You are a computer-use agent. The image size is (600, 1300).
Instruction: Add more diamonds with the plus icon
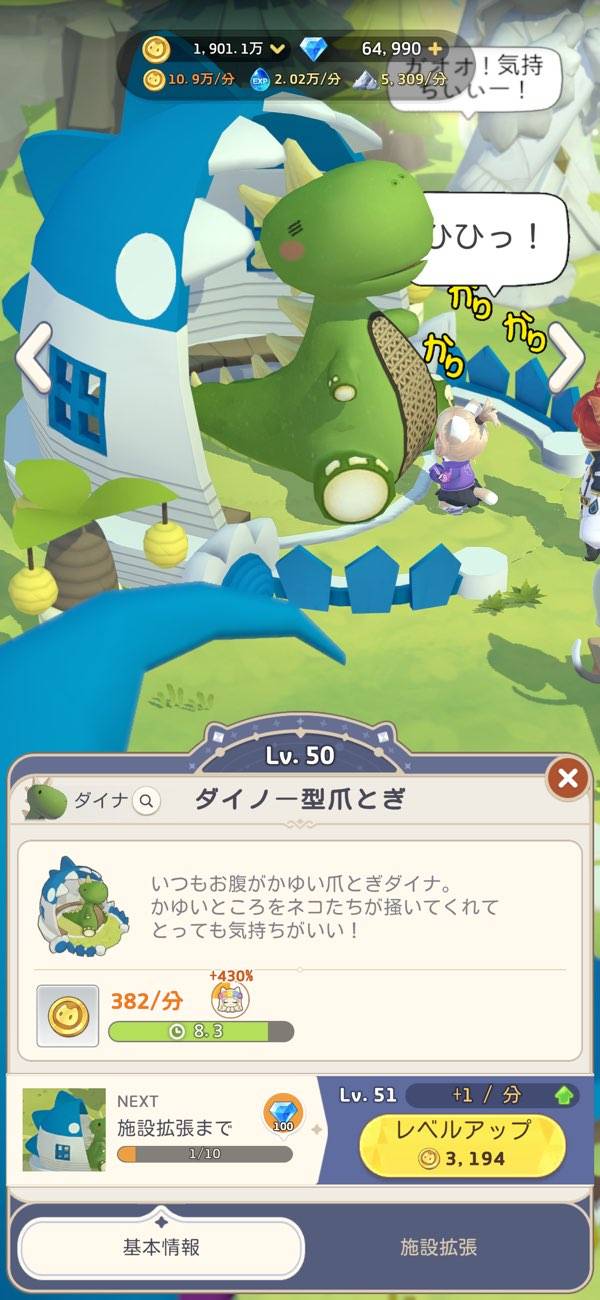(x=435, y=48)
